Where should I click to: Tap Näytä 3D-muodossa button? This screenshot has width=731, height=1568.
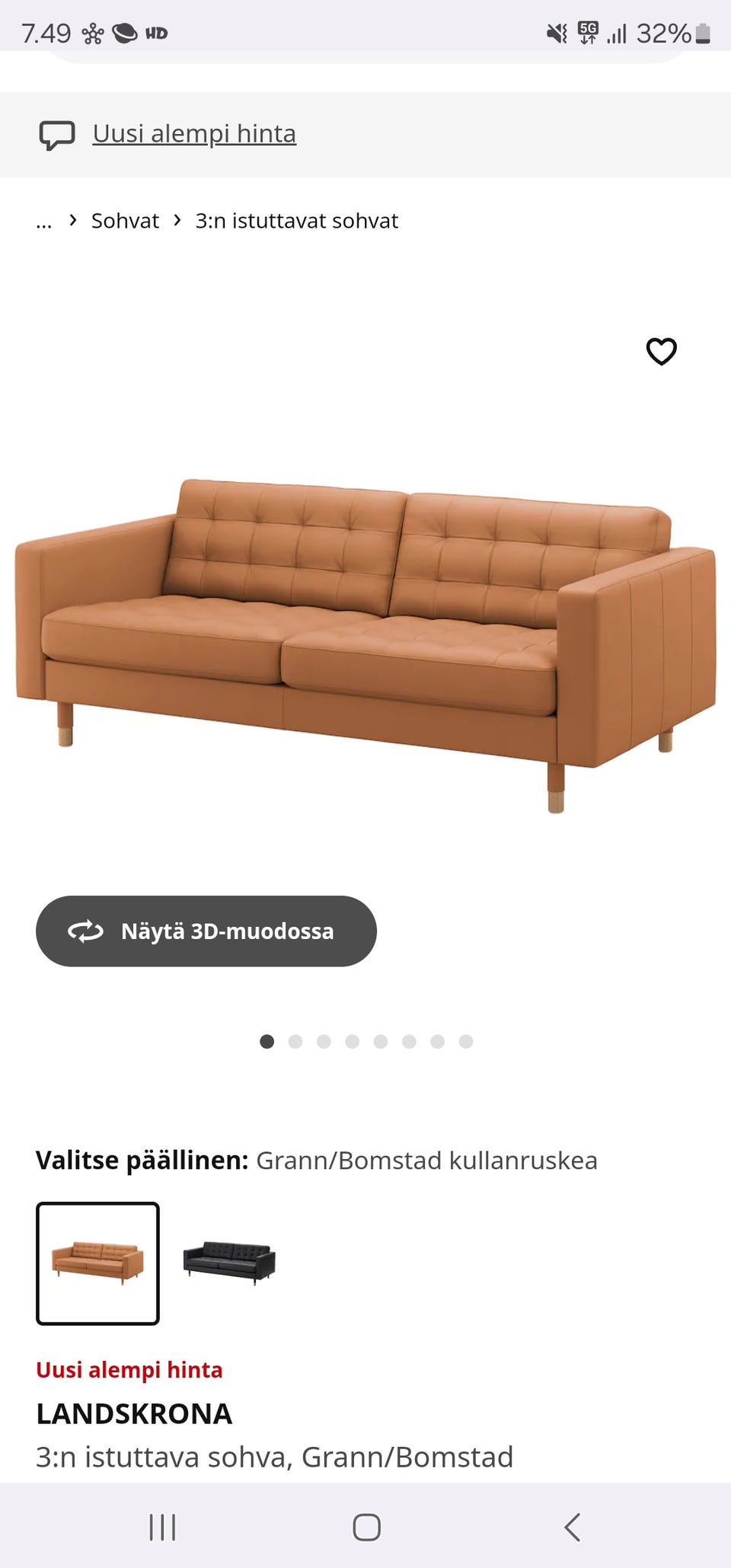pyautogui.click(x=206, y=931)
